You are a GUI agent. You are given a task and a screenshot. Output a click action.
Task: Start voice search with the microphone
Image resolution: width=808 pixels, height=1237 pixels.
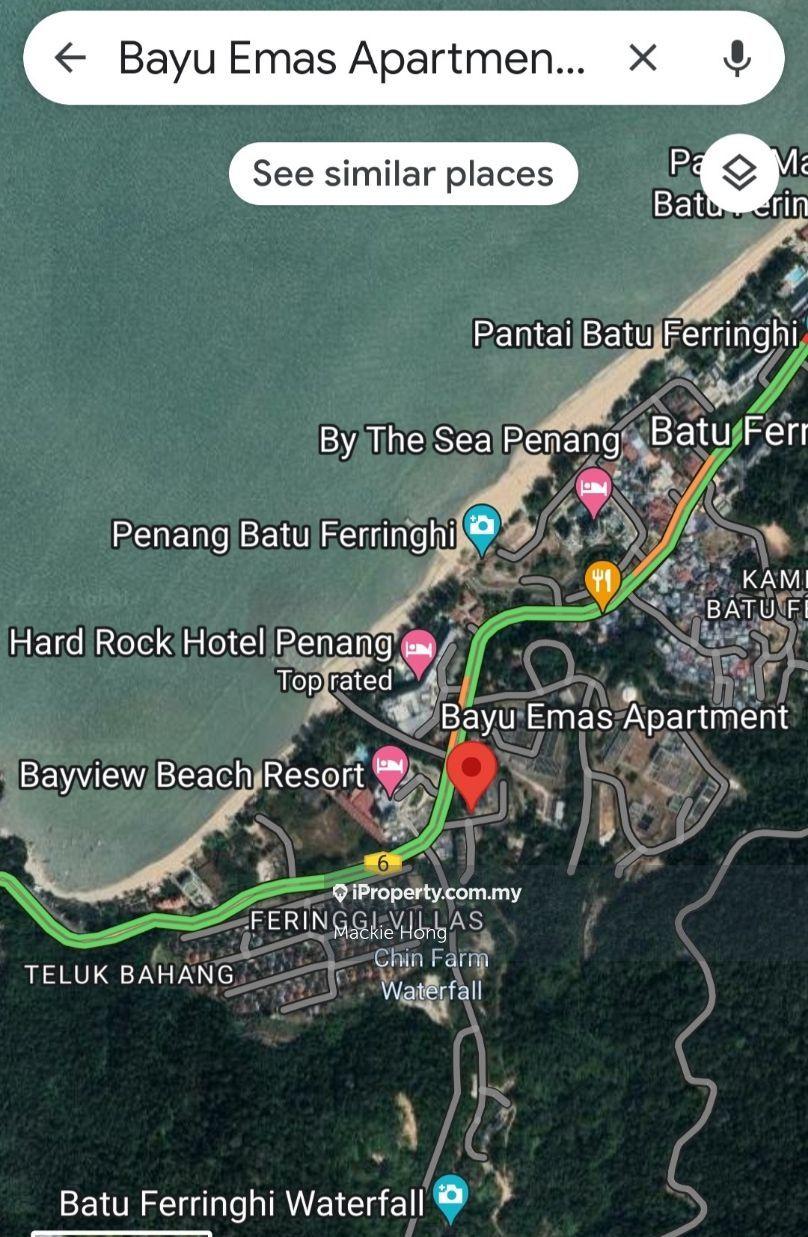coord(737,59)
